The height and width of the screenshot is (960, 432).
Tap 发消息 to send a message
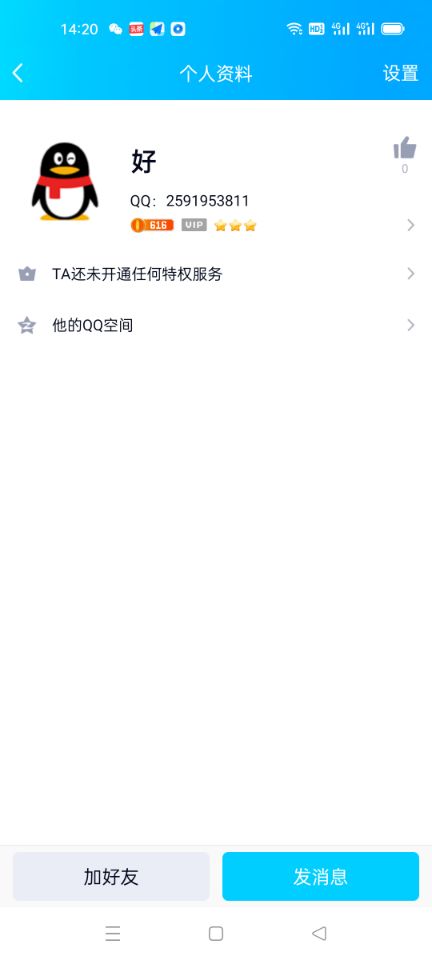[321, 877]
